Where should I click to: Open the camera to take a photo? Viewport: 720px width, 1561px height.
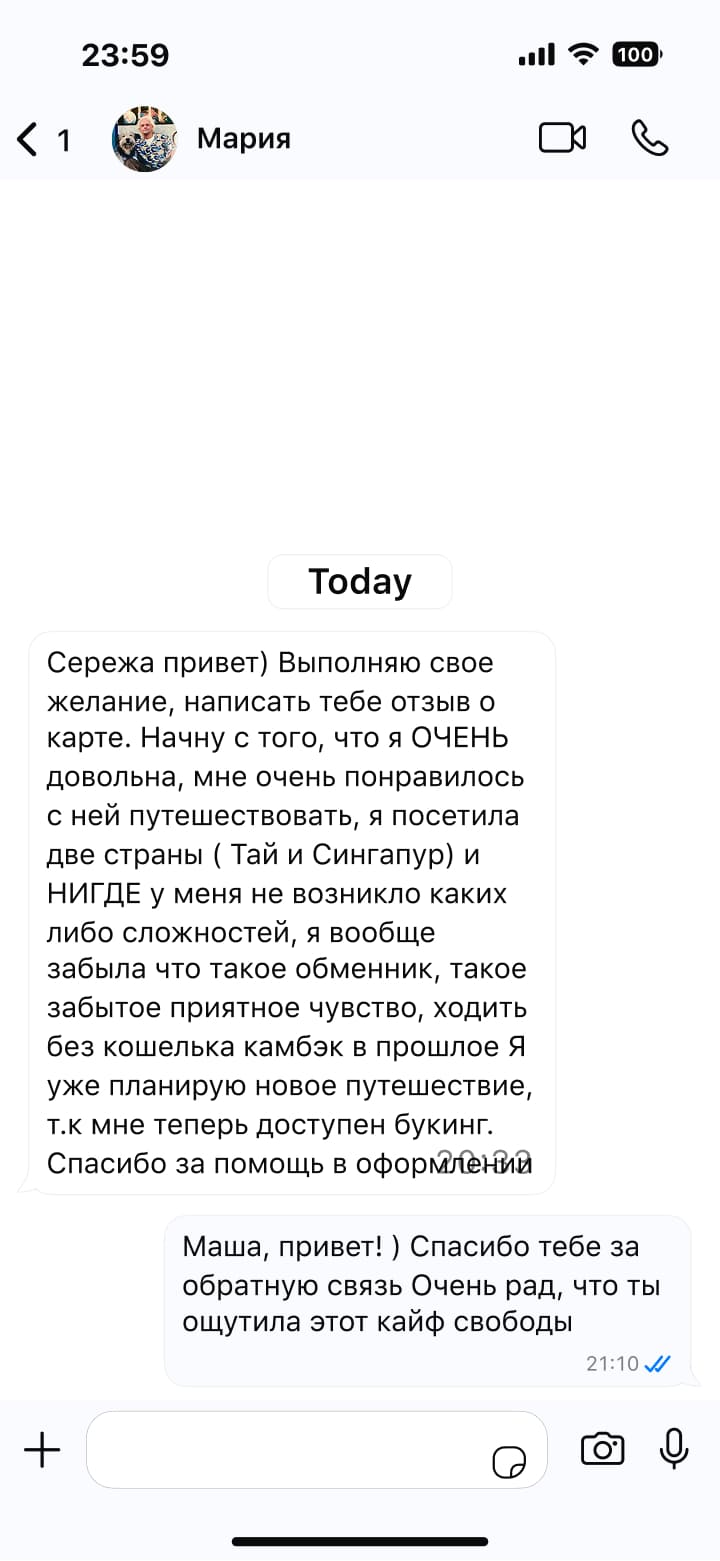tap(602, 1449)
